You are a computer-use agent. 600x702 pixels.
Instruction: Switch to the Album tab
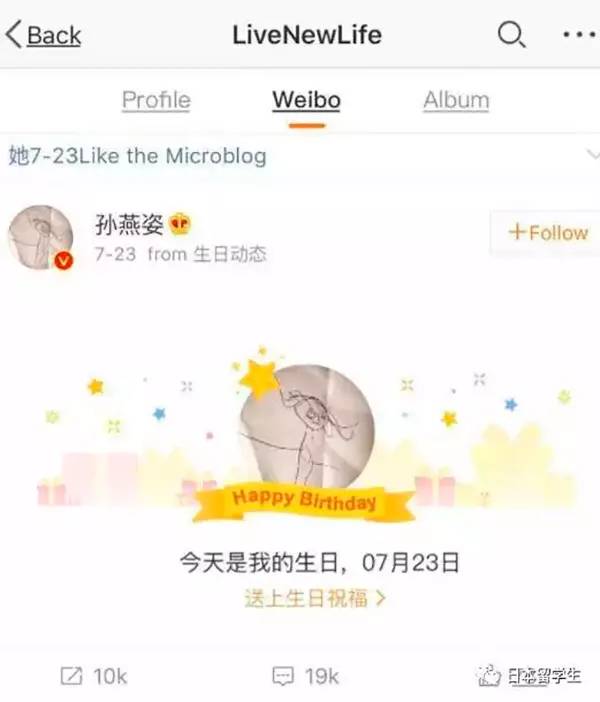tap(456, 100)
